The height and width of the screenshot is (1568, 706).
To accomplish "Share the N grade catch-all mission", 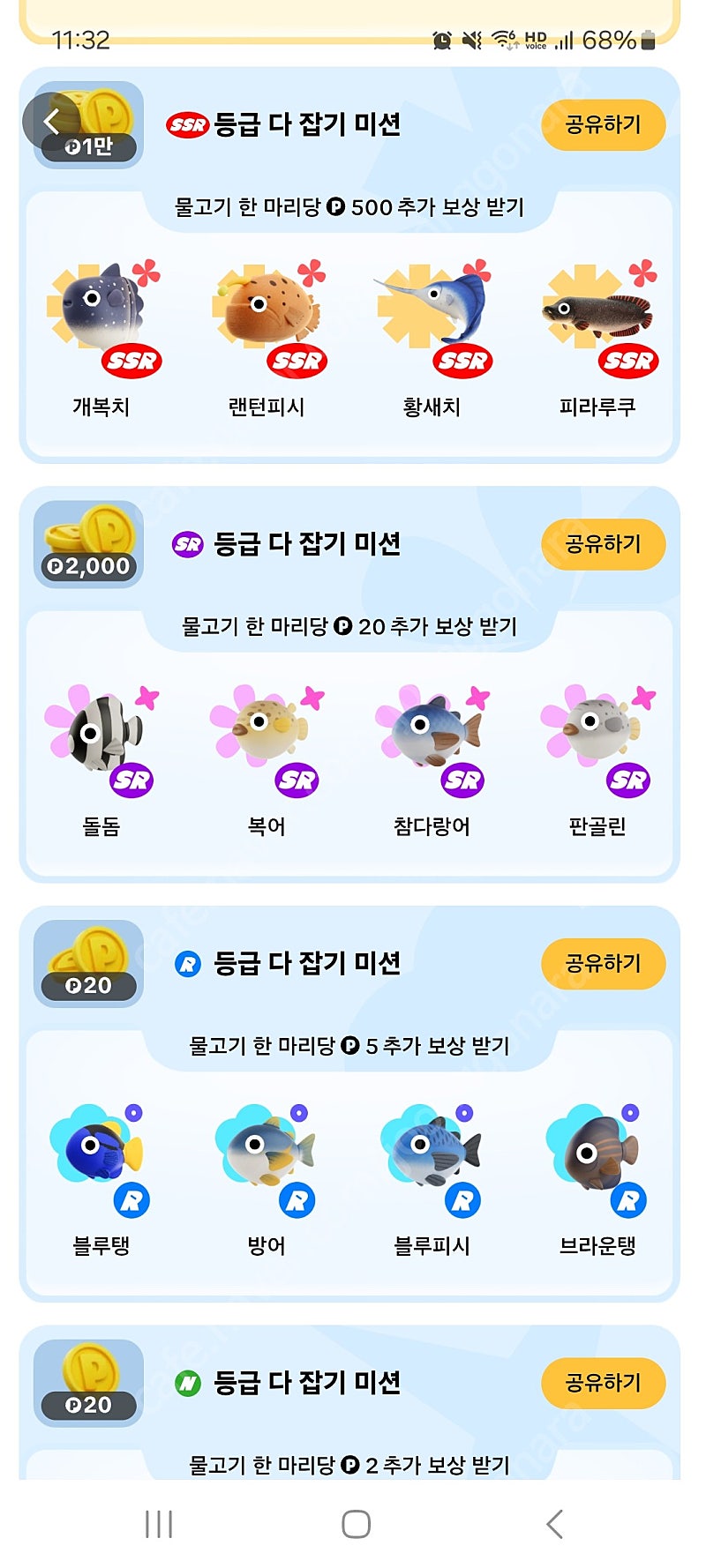I will tap(603, 1383).
